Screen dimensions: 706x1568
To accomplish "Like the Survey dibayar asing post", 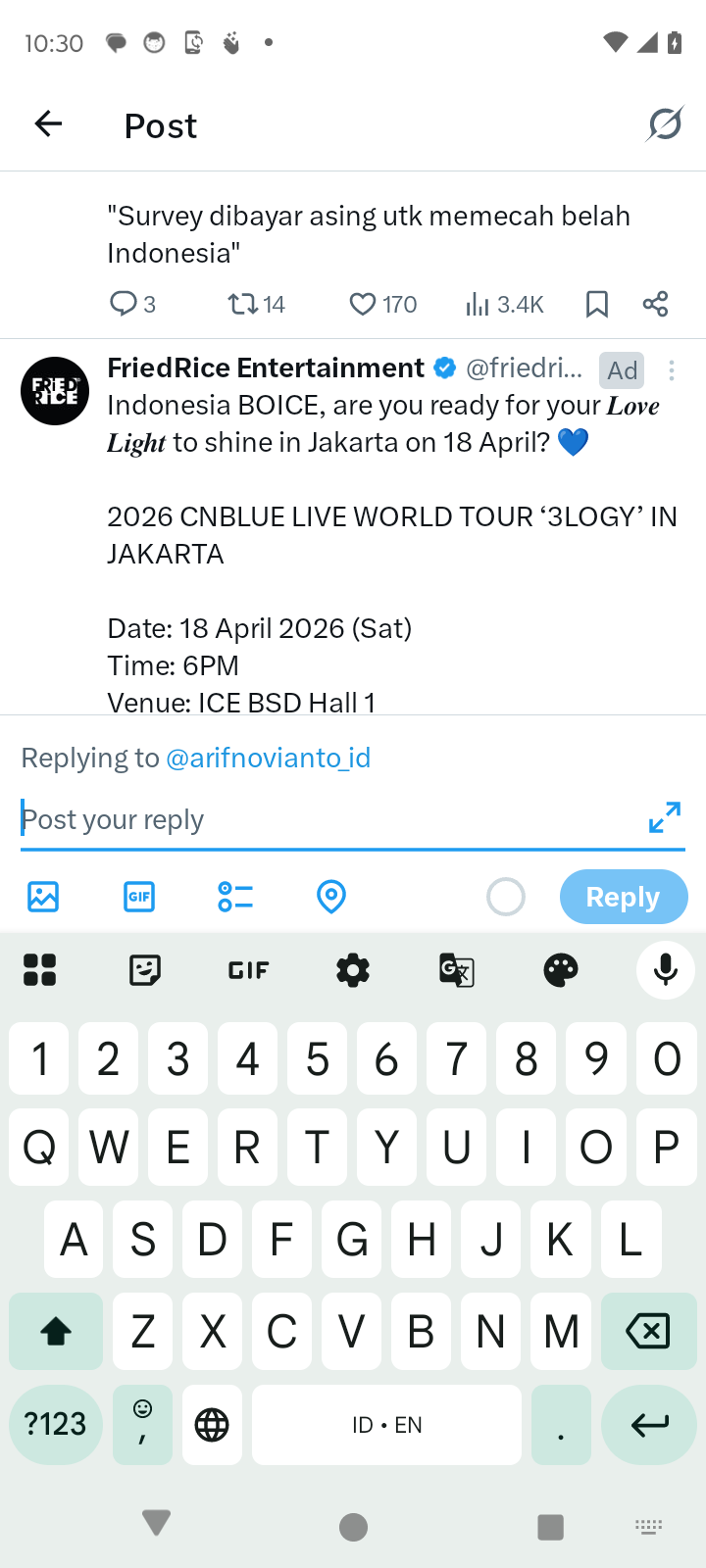I will (x=383, y=304).
